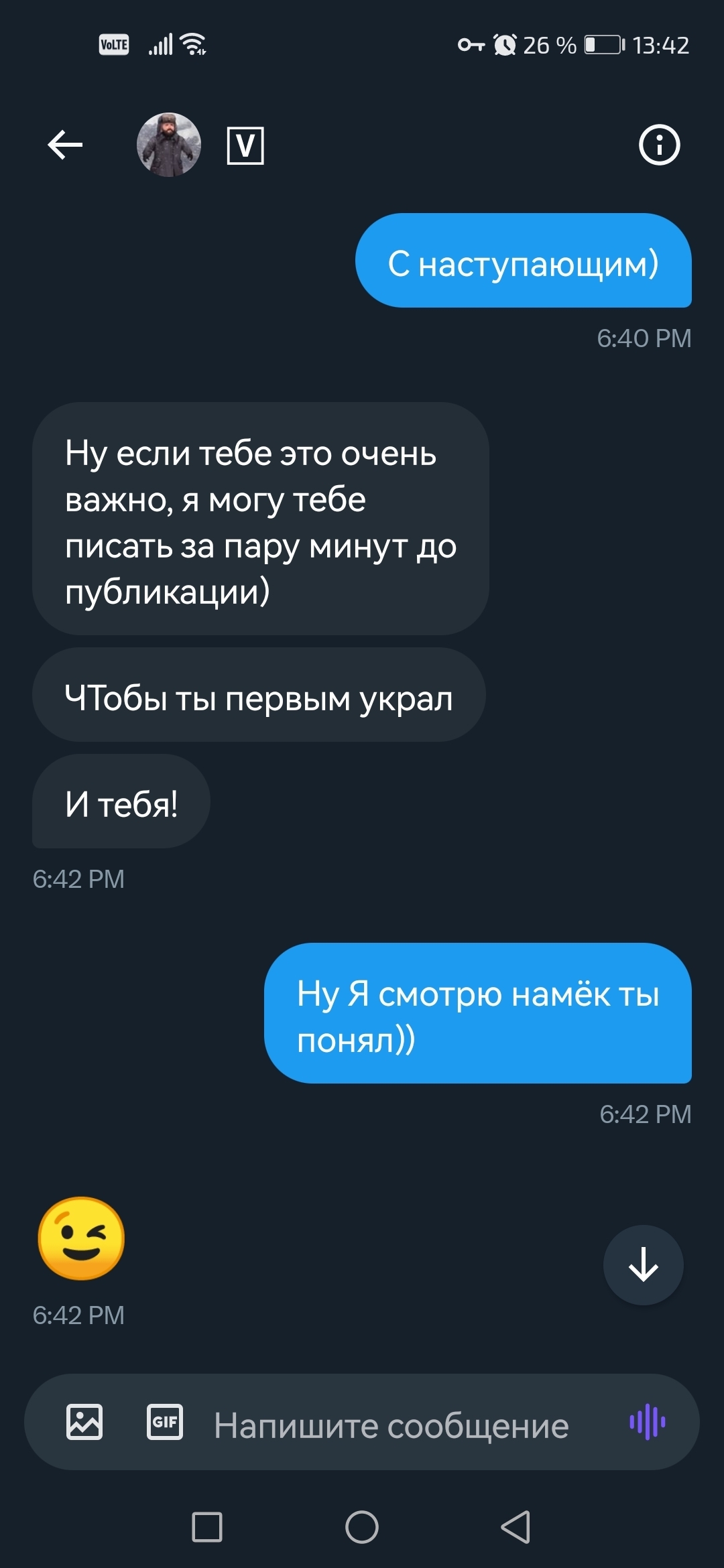
Task: Tap the system home button
Action: click(362, 1527)
